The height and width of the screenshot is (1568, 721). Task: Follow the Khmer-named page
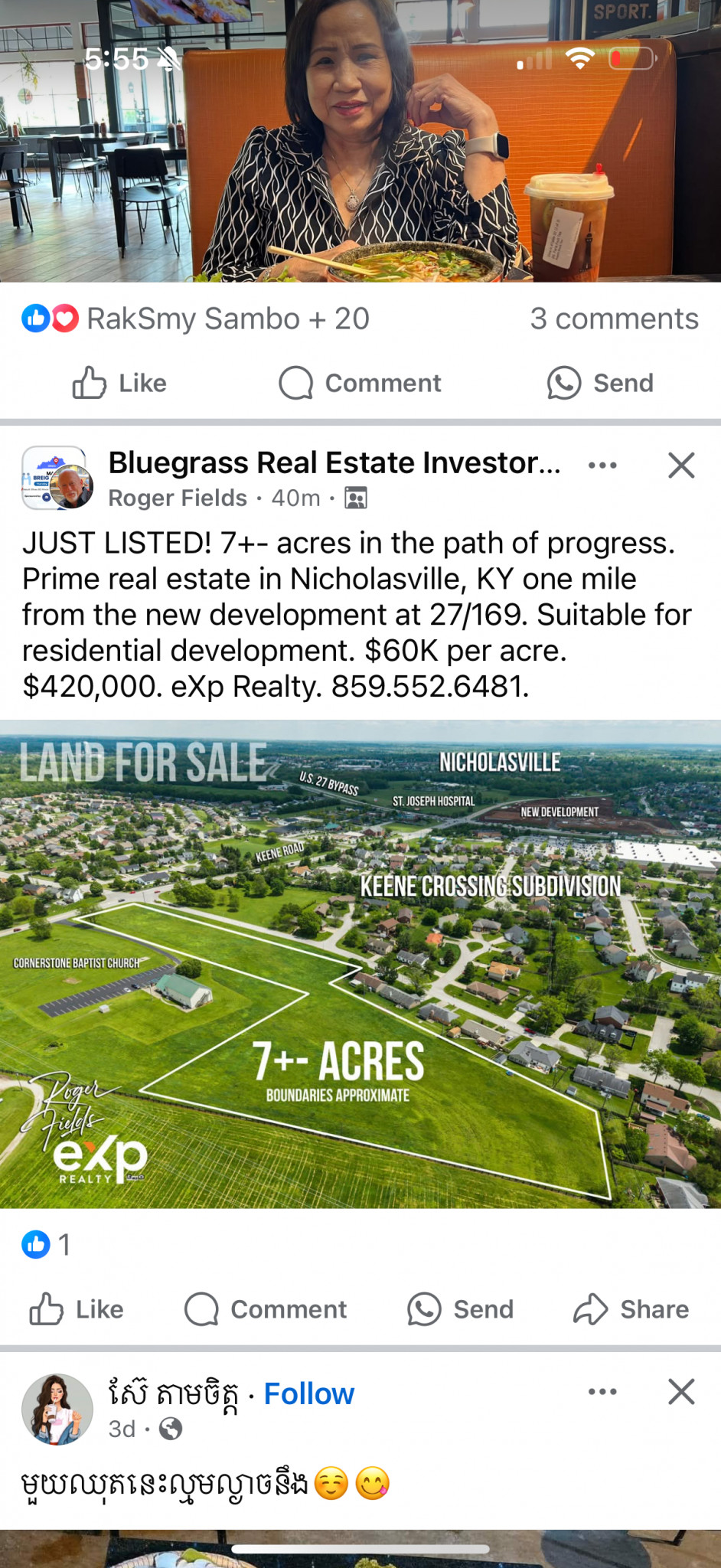(309, 1394)
